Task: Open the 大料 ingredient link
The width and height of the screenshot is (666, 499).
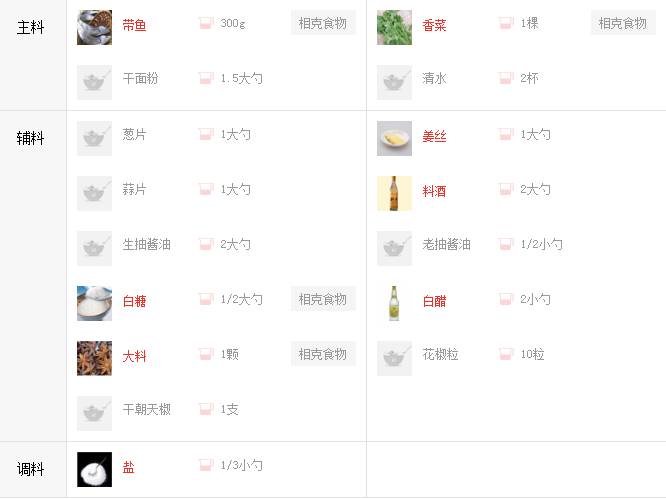Action: click(134, 356)
